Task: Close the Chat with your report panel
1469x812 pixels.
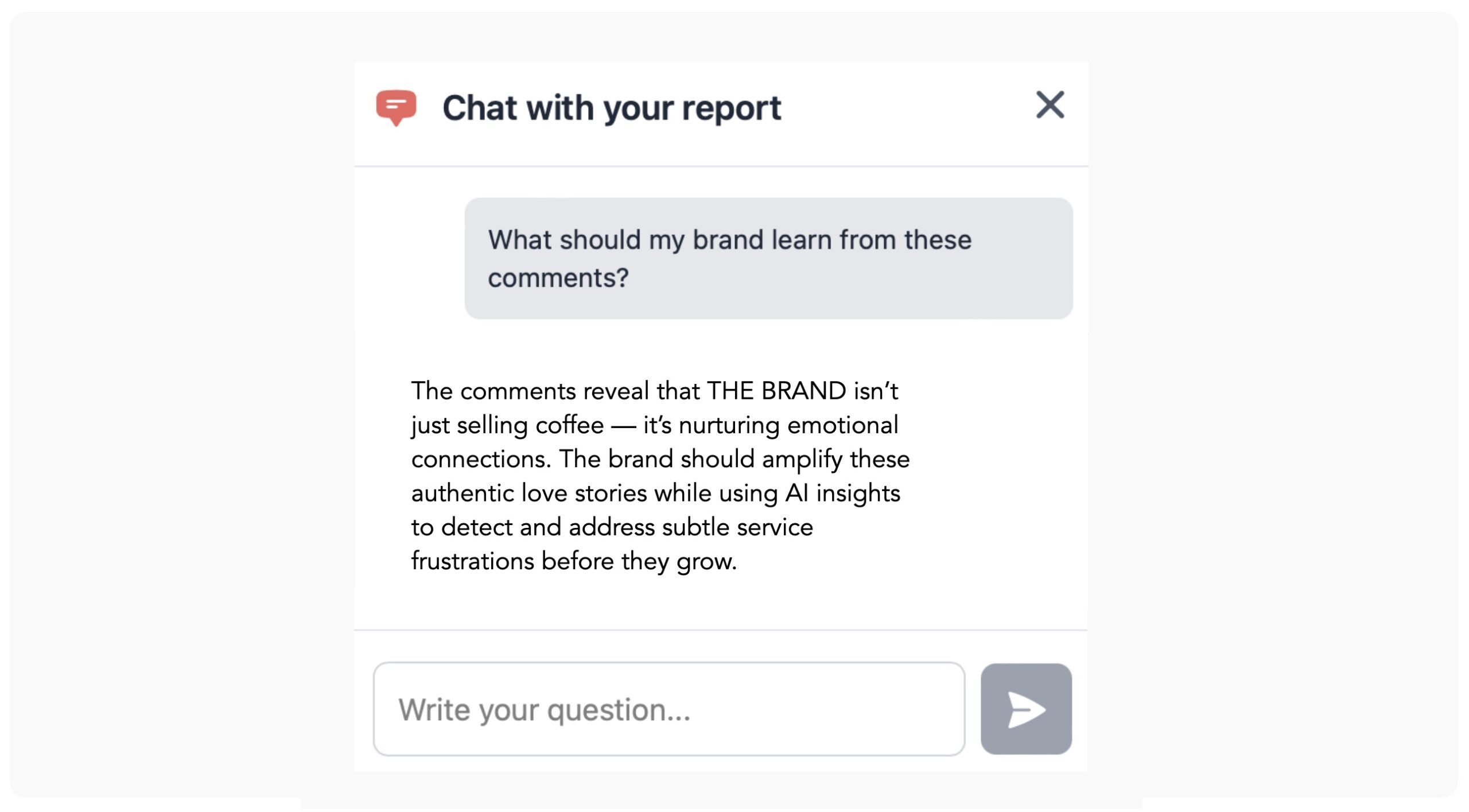Action: (1050, 105)
